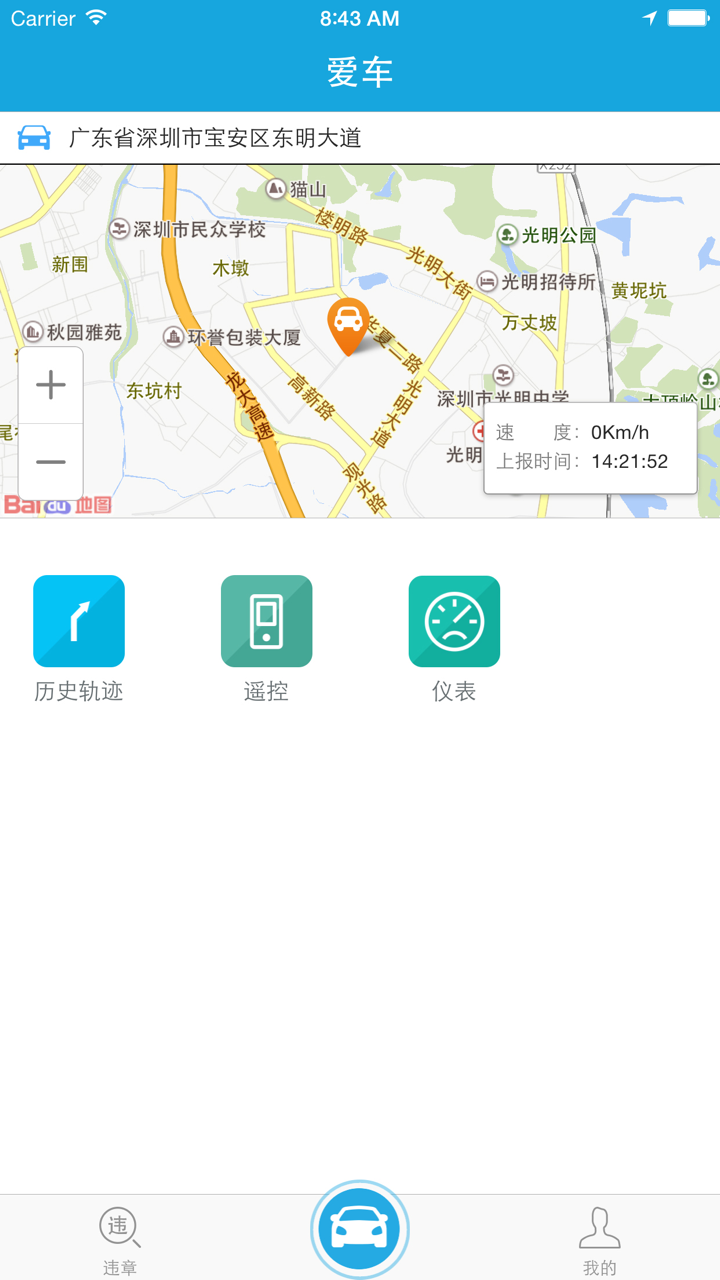Click the 光明公园 park marker on map
Image resolution: width=720 pixels, height=1280 pixels.
click(x=509, y=236)
